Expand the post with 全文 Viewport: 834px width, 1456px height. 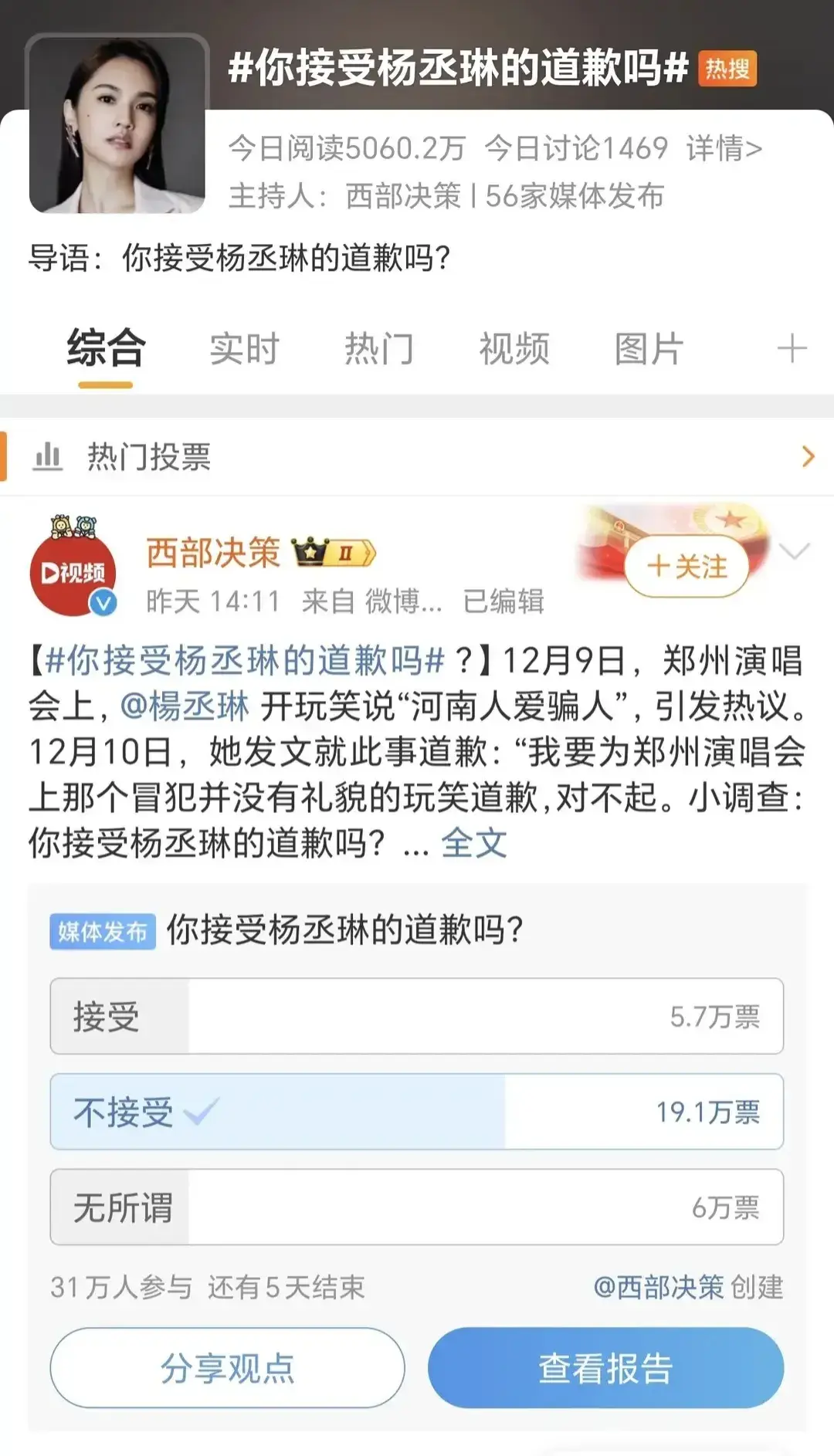coord(473,843)
